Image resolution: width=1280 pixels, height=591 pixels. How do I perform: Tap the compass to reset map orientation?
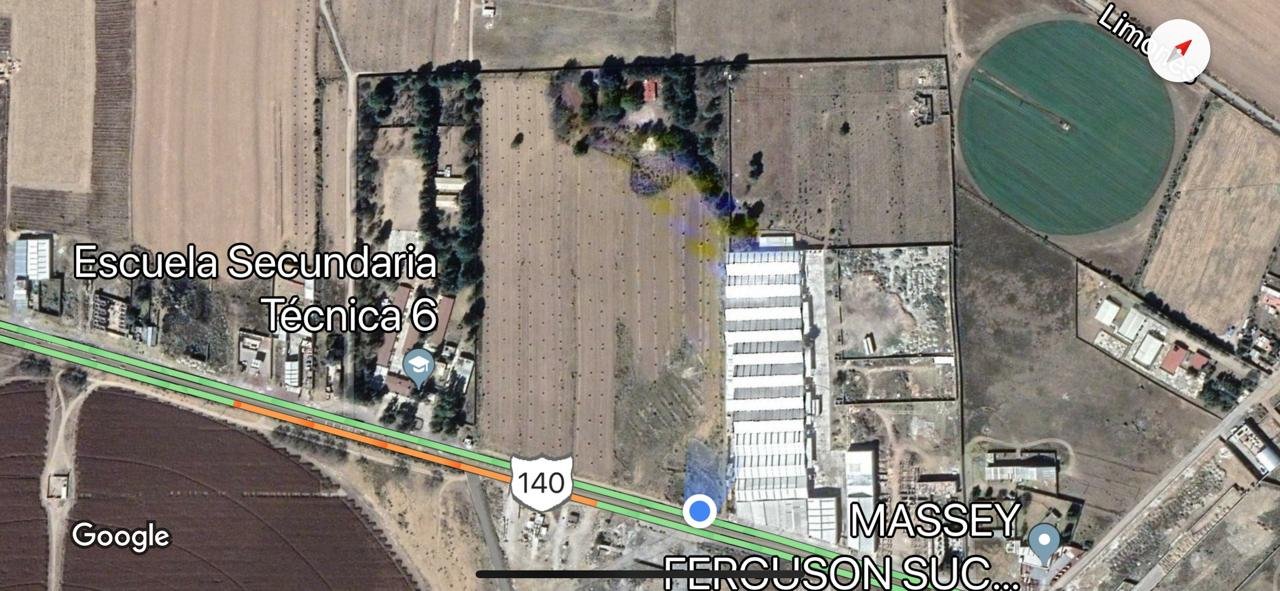pyautogui.click(x=1178, y=50)
